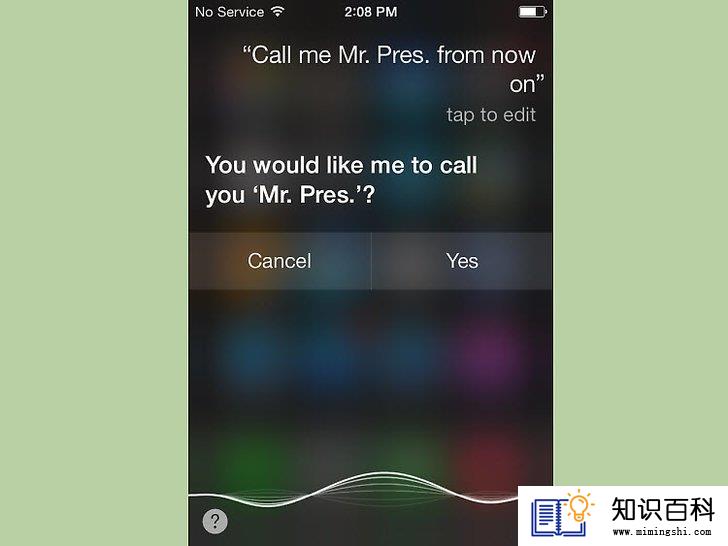The width and height of the screenshot is (728, 546).
Task: Confirm with the Yes button
Action: point(462,261)
